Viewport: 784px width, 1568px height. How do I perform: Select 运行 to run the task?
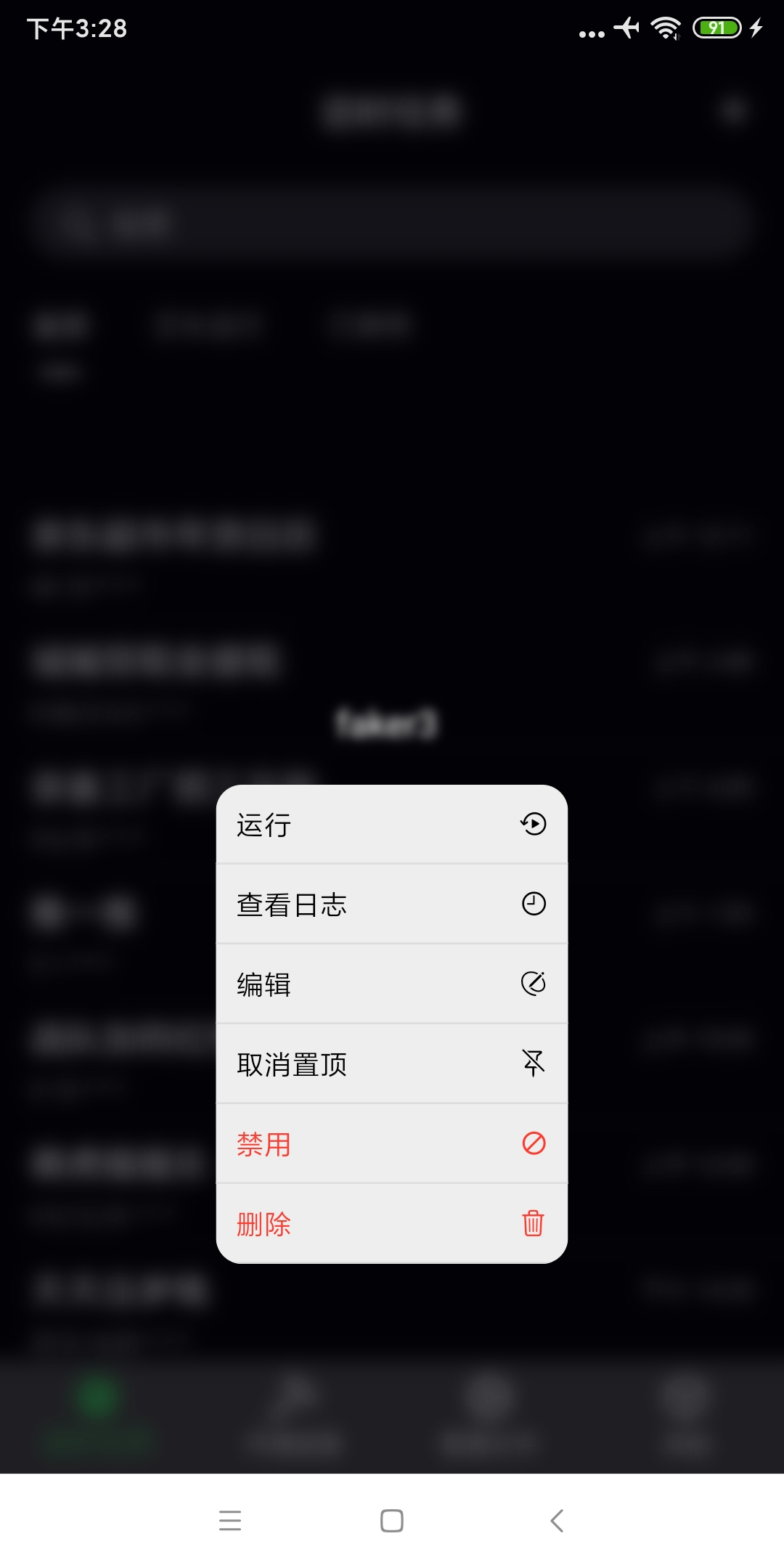[x=391, y=825]
